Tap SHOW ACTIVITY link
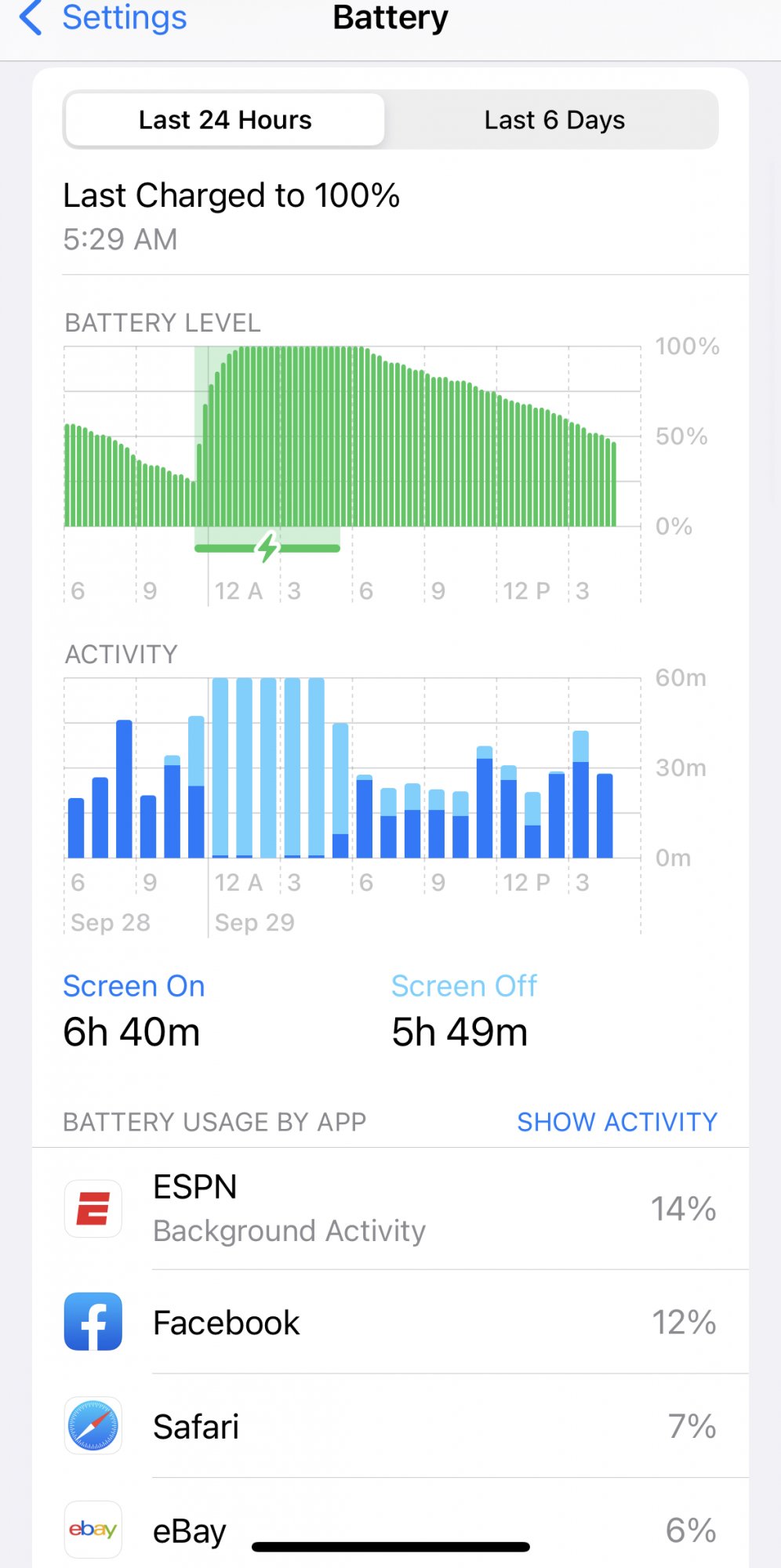 [616, 1122]
